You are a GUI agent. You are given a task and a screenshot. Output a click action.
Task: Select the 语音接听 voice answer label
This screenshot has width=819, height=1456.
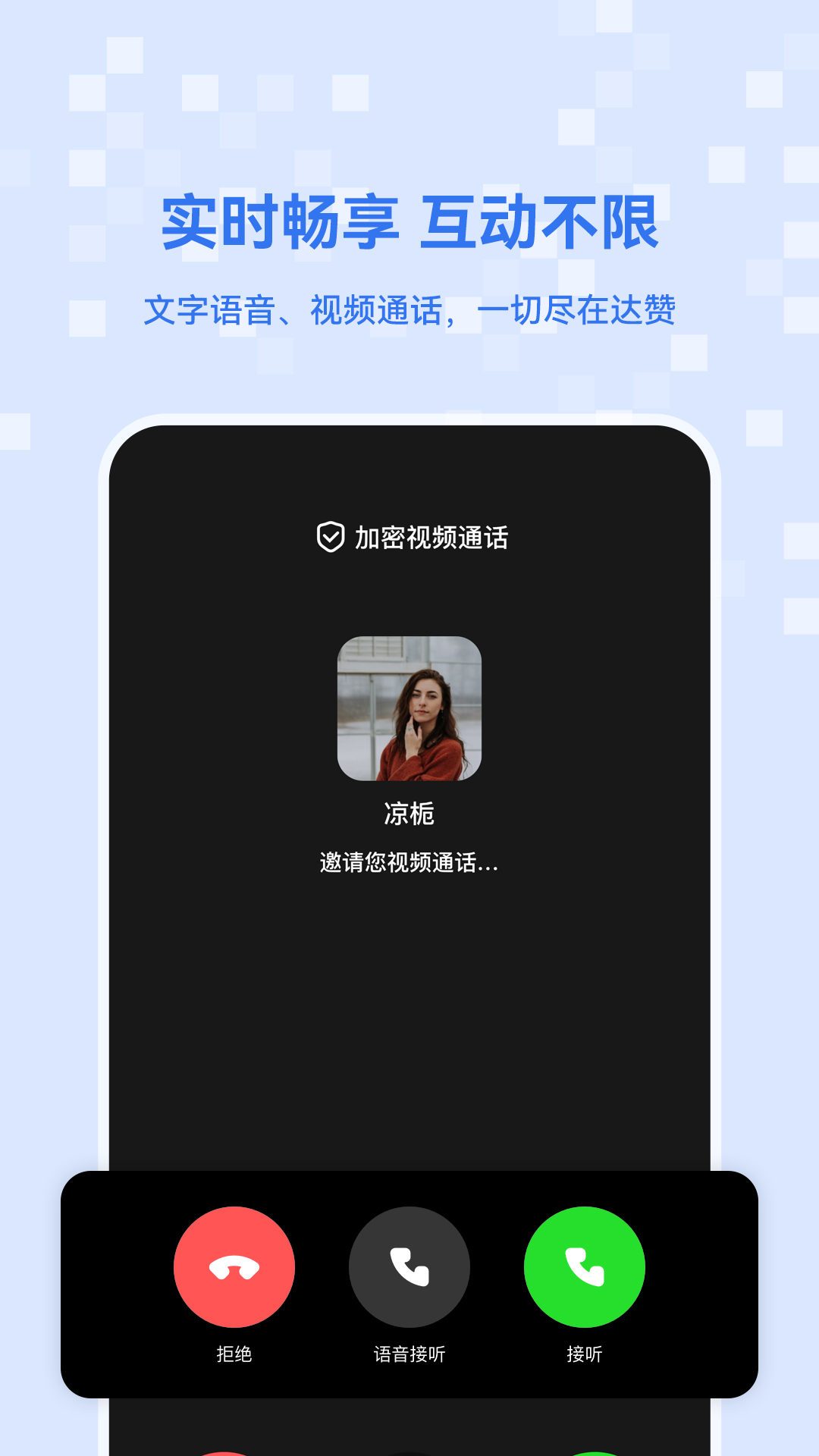click(409, 1352)
